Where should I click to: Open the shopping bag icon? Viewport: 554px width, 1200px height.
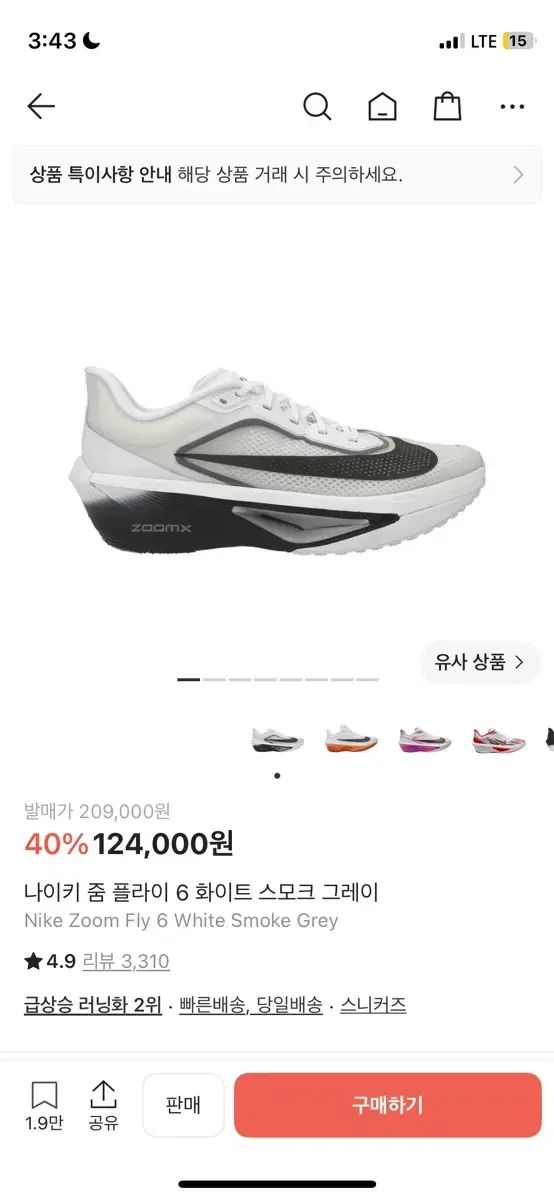(447, 106)
